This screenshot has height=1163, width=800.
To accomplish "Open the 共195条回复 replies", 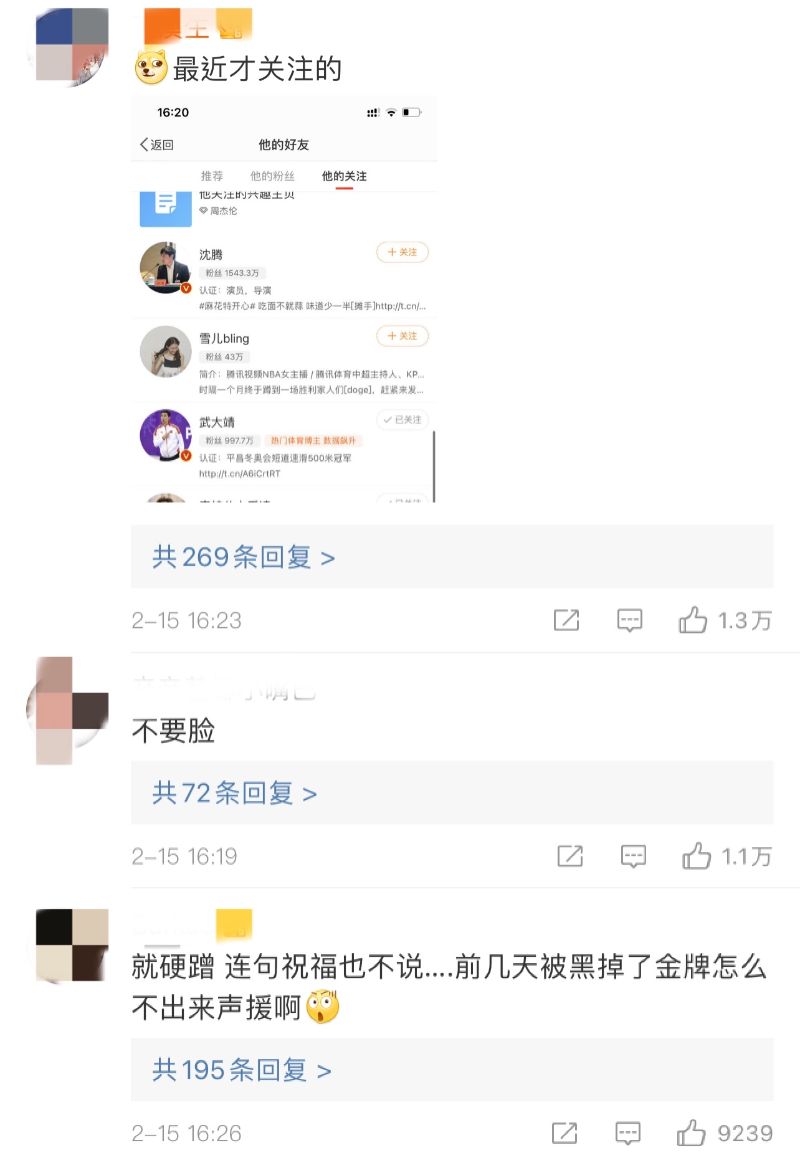I will coord(241,1070).
